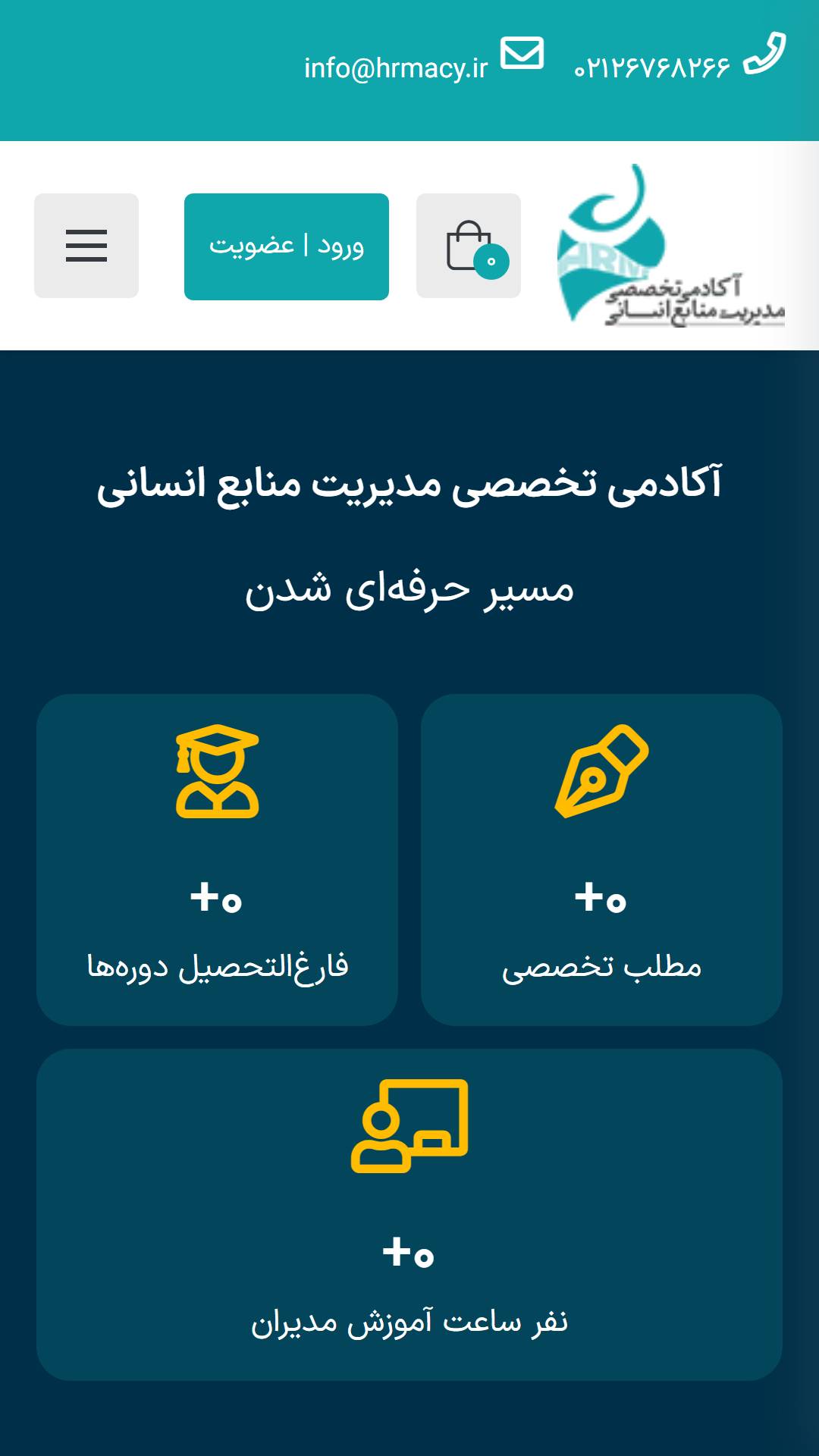Open the academy logo homepage link
The width and height of the screenshot is (819, 1456).
tap(671, 246)
